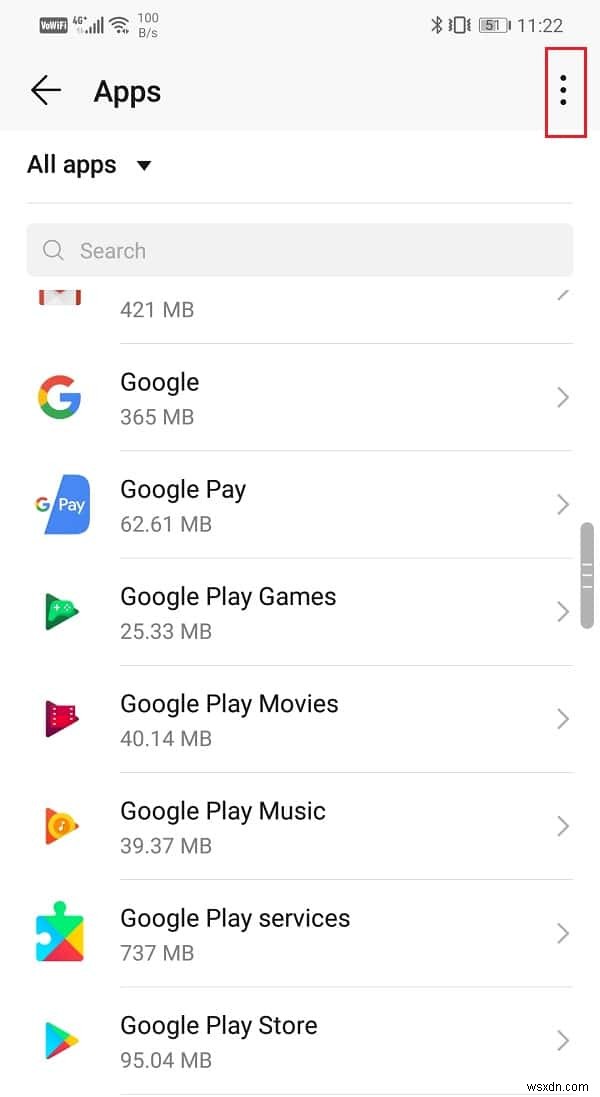
Task: Open the three-dot overflow menu
Action: click(x=563, y=91)
